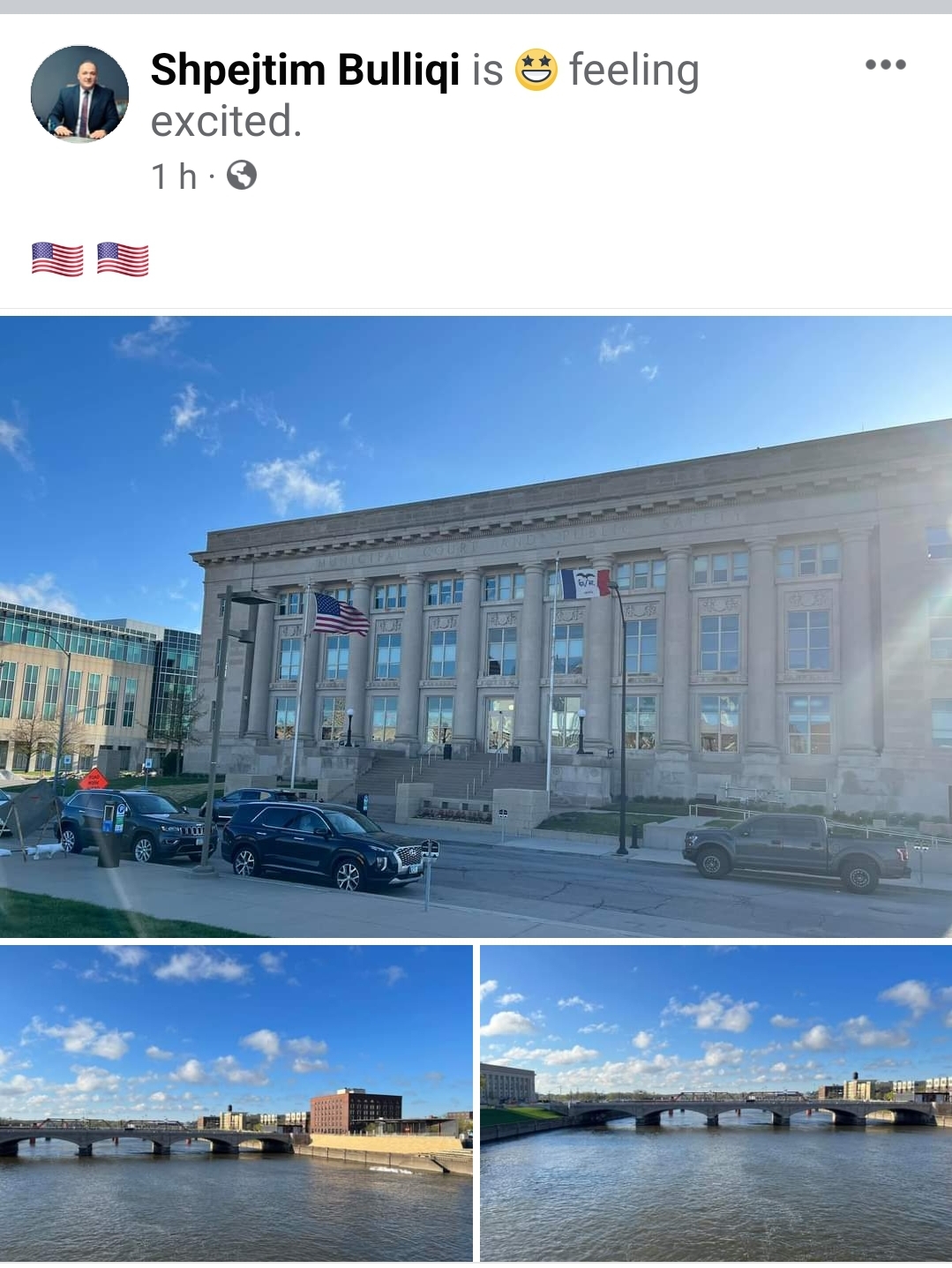Open the post's three-dot options menu

point(885,64)
